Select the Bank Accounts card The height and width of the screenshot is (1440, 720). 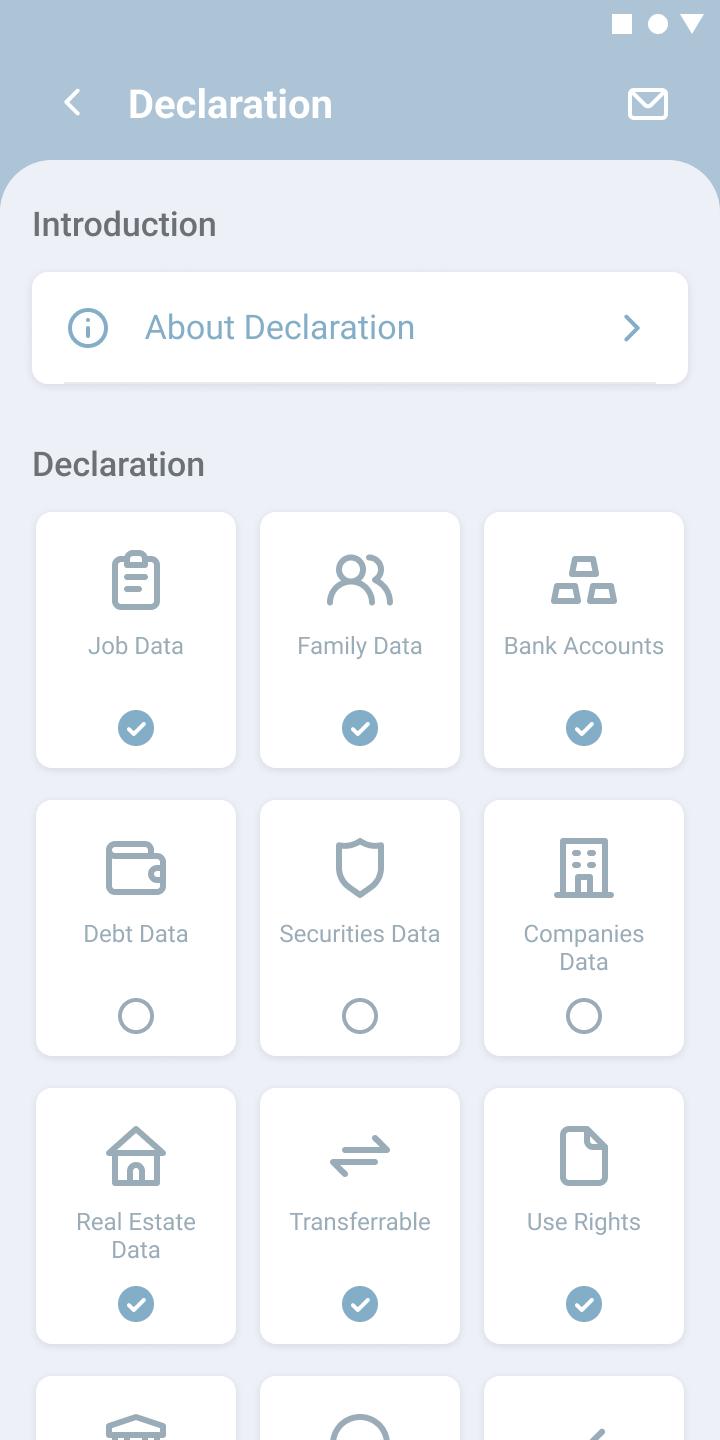pos(584,640)
